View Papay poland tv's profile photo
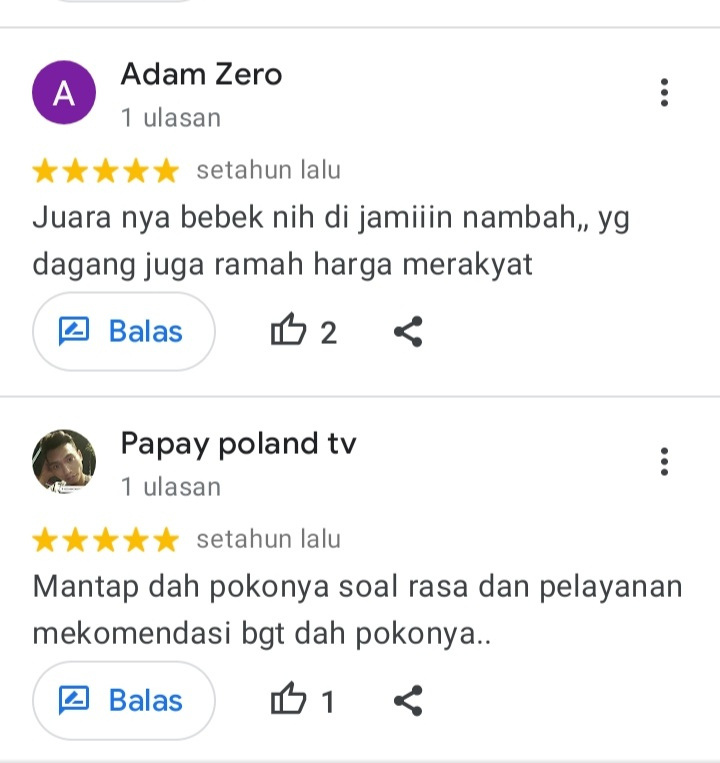 tap(64, 462)
